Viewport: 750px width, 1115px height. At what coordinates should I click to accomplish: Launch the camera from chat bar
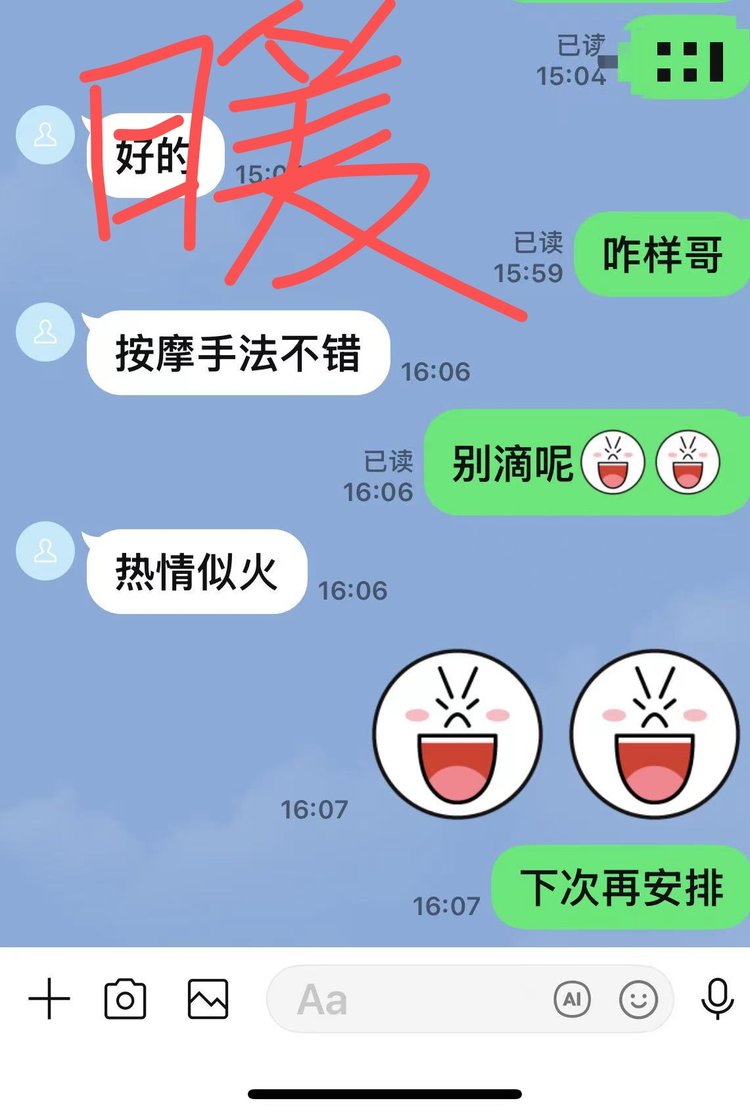[x=126, y=999]
